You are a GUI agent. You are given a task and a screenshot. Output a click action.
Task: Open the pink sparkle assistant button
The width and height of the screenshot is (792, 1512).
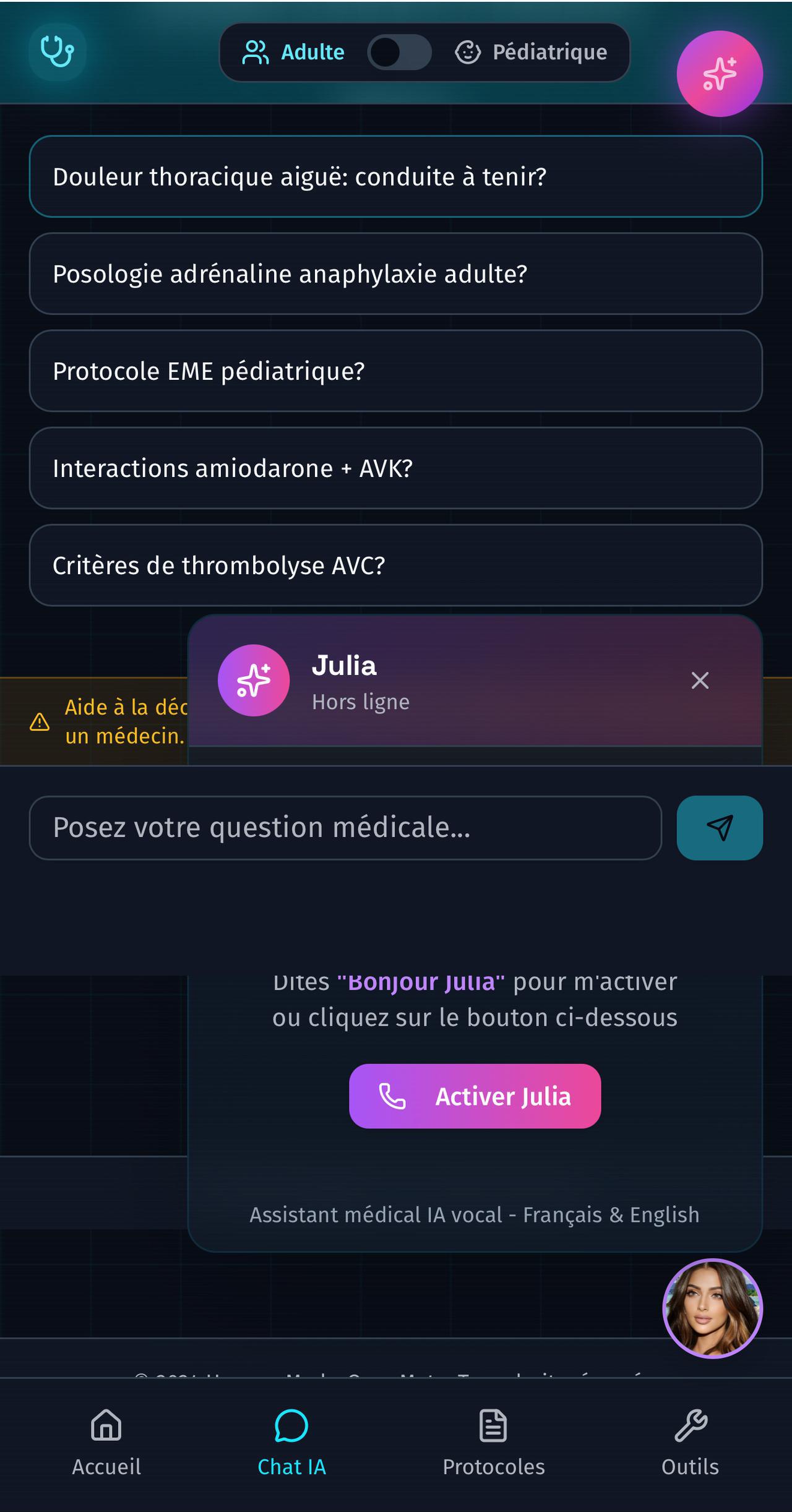[x=719, y=74]
